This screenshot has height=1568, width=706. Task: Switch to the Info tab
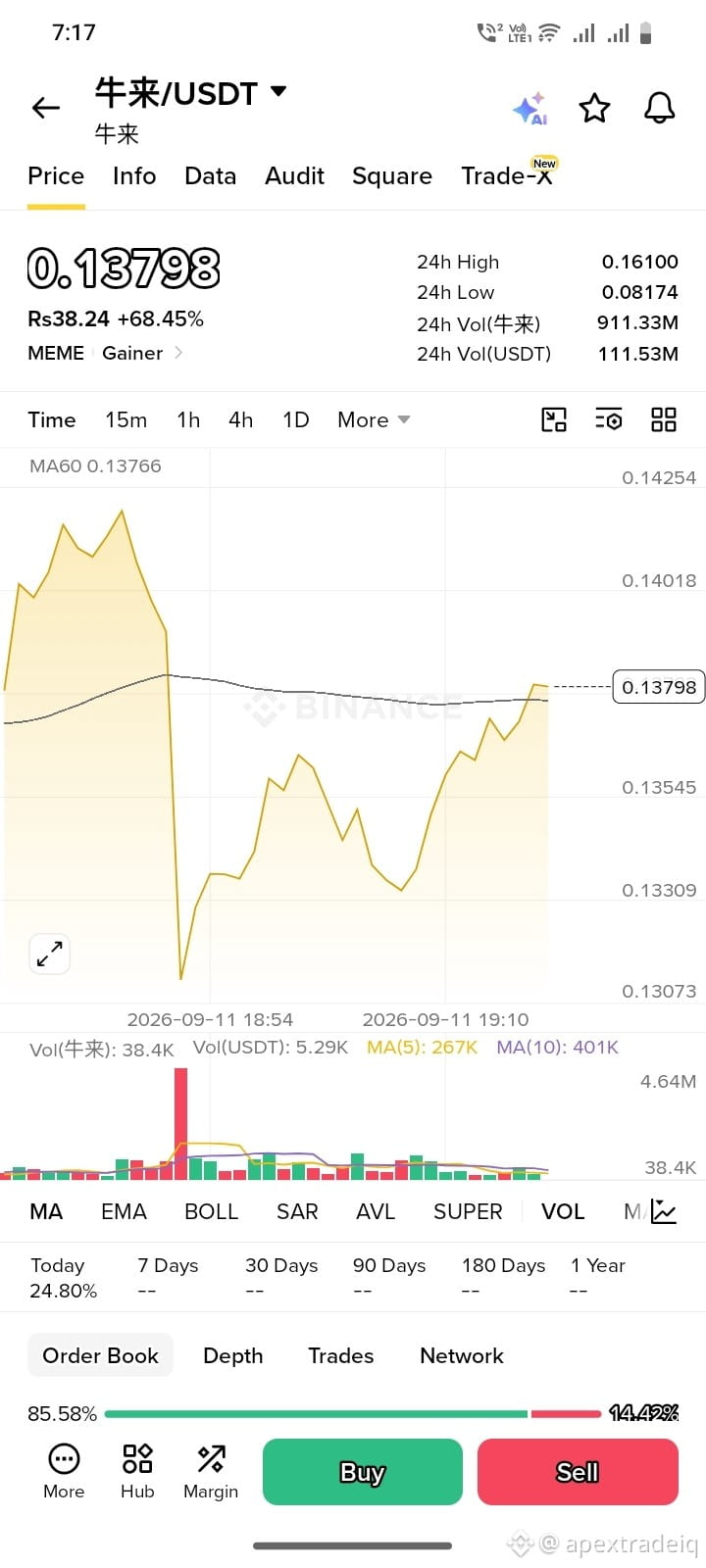[x=134, y=176]
